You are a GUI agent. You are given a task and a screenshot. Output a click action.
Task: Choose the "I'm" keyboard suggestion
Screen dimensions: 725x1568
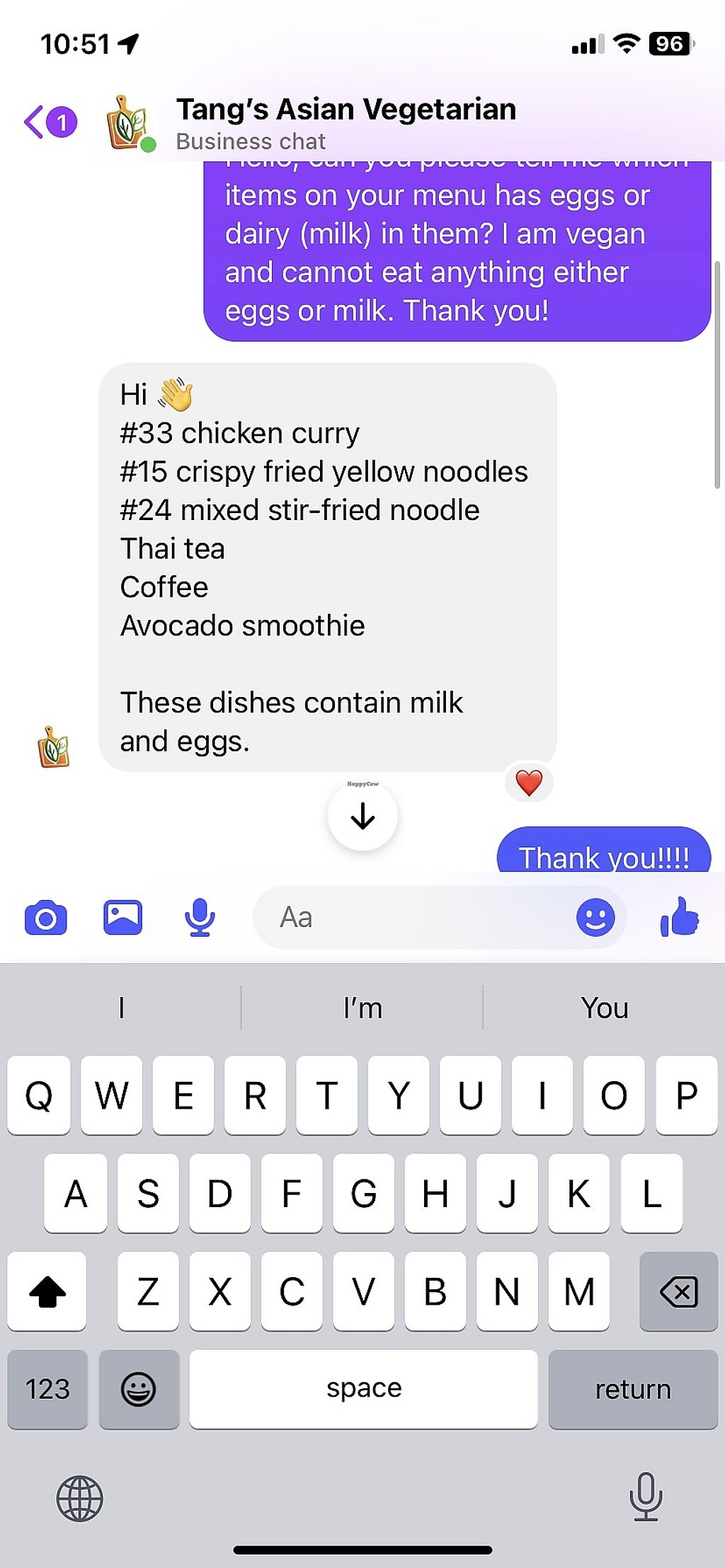(x=362, y=1008)
